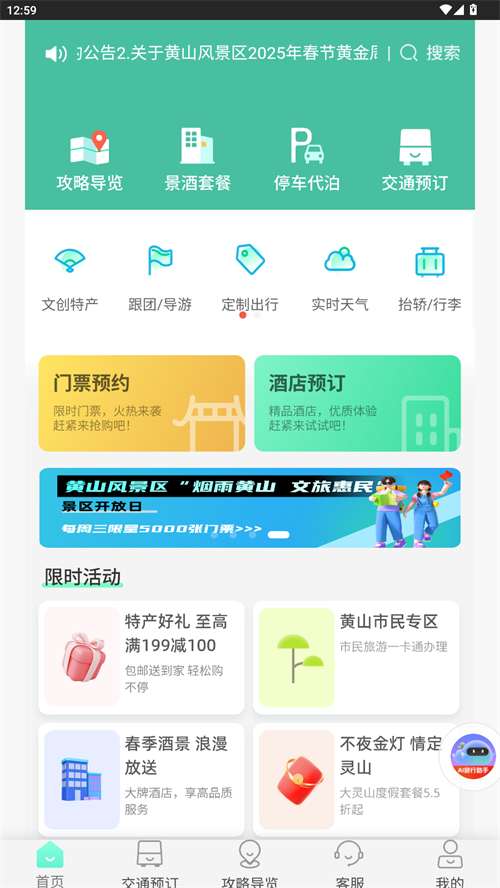Image resolution: width=500 pixels, height=888 pixels.
Task: Open the 特产好礼 满199减100 promotion
Action: coord(142,658)
